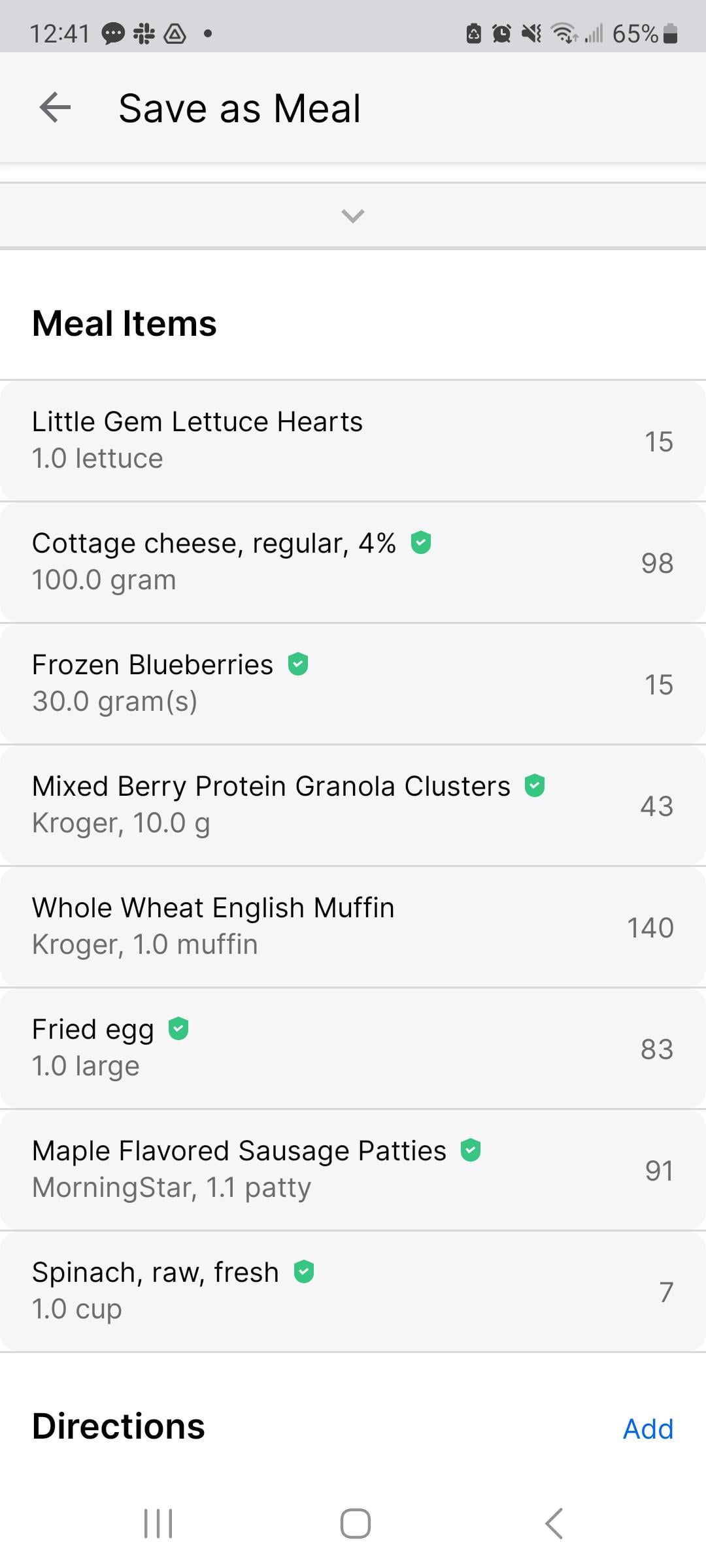Screen dimensions: 706x1568
Task: Go back from Save as Meal
Action: coord(55,108)
